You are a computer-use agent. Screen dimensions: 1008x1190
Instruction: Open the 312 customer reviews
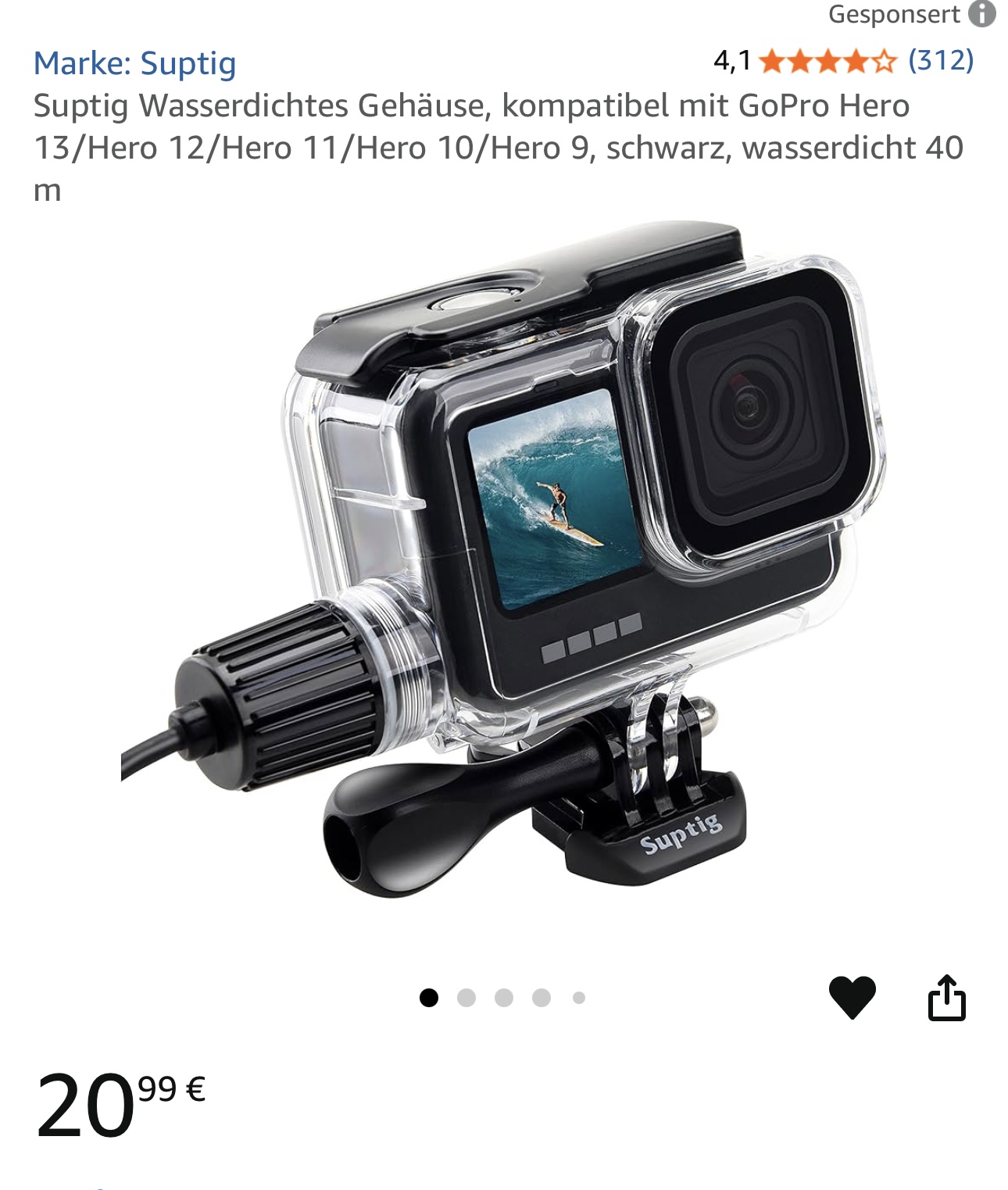point(941,60)
